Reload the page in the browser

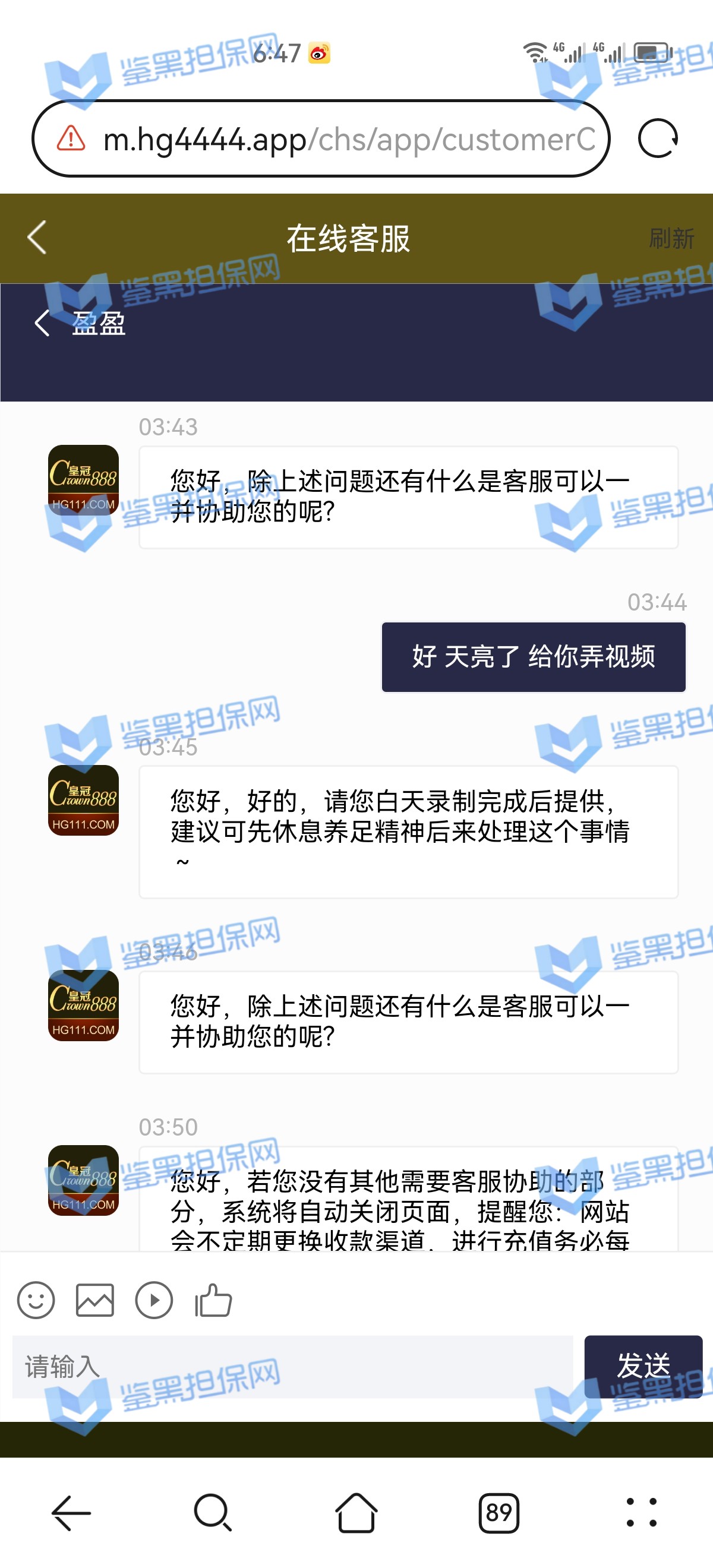[x=658, y=139]
